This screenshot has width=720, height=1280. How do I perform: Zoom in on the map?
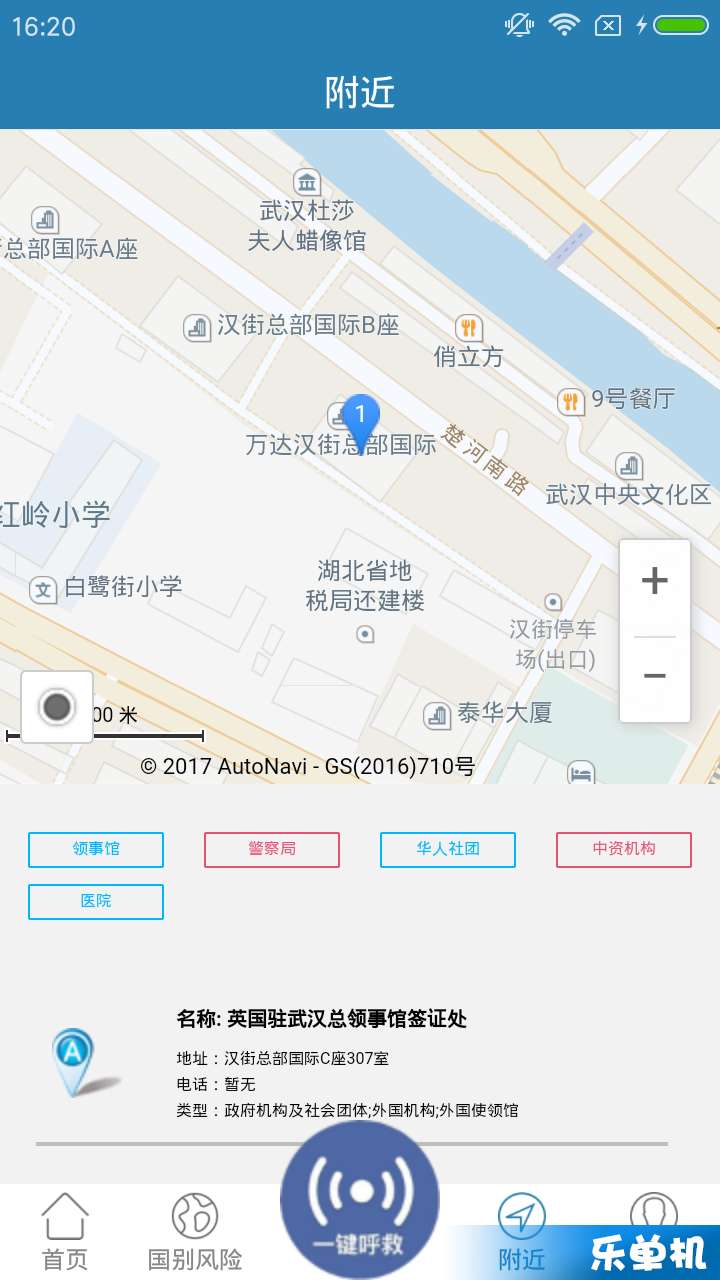point(655,581)
